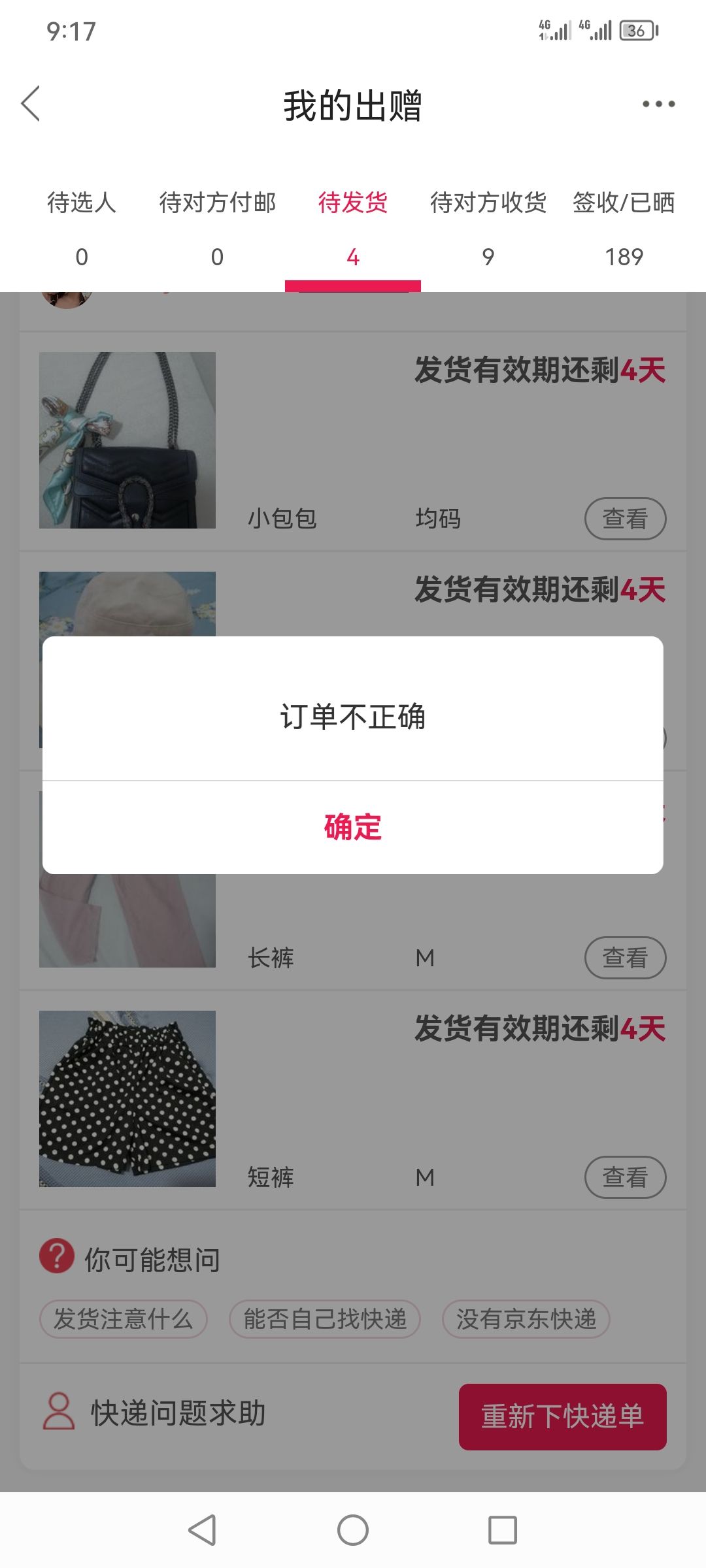Open the polka-dot 短裤 photo

[127, 1099]
